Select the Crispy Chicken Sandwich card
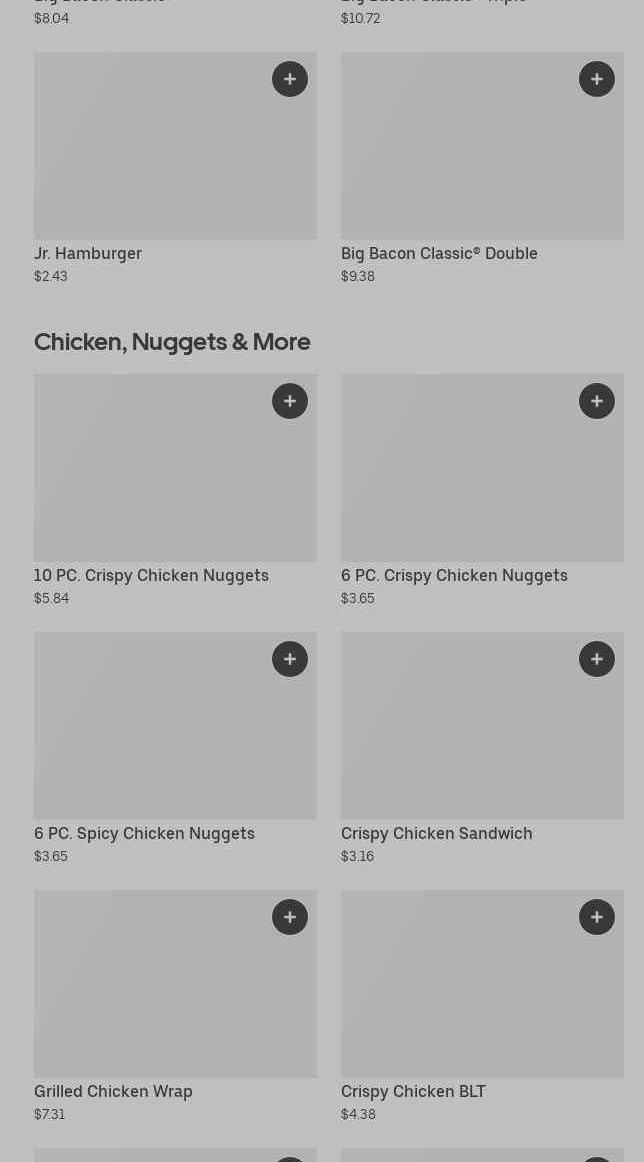The width and height of the screenshot is (644, 1162). (x=460, y=740)
